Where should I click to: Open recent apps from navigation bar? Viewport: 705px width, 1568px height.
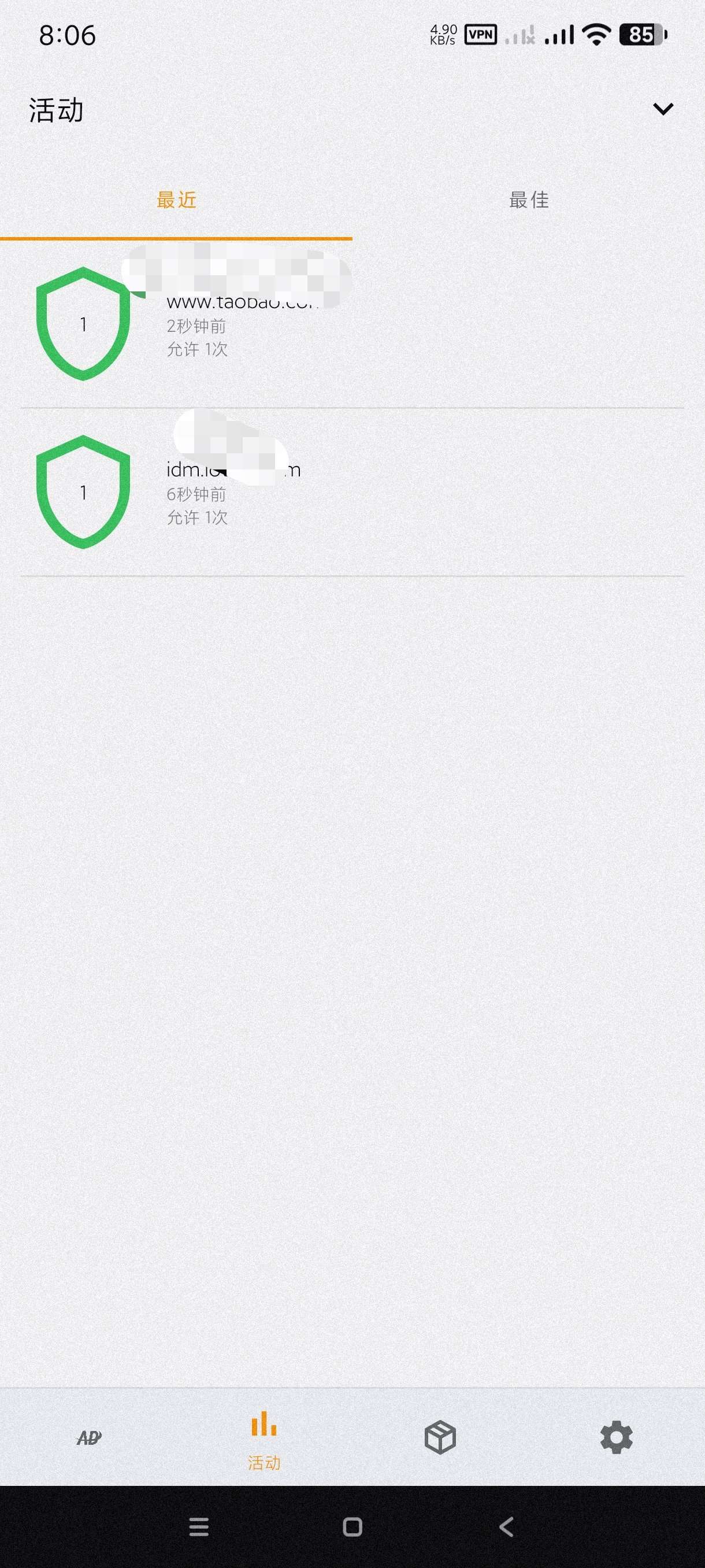199,1526
